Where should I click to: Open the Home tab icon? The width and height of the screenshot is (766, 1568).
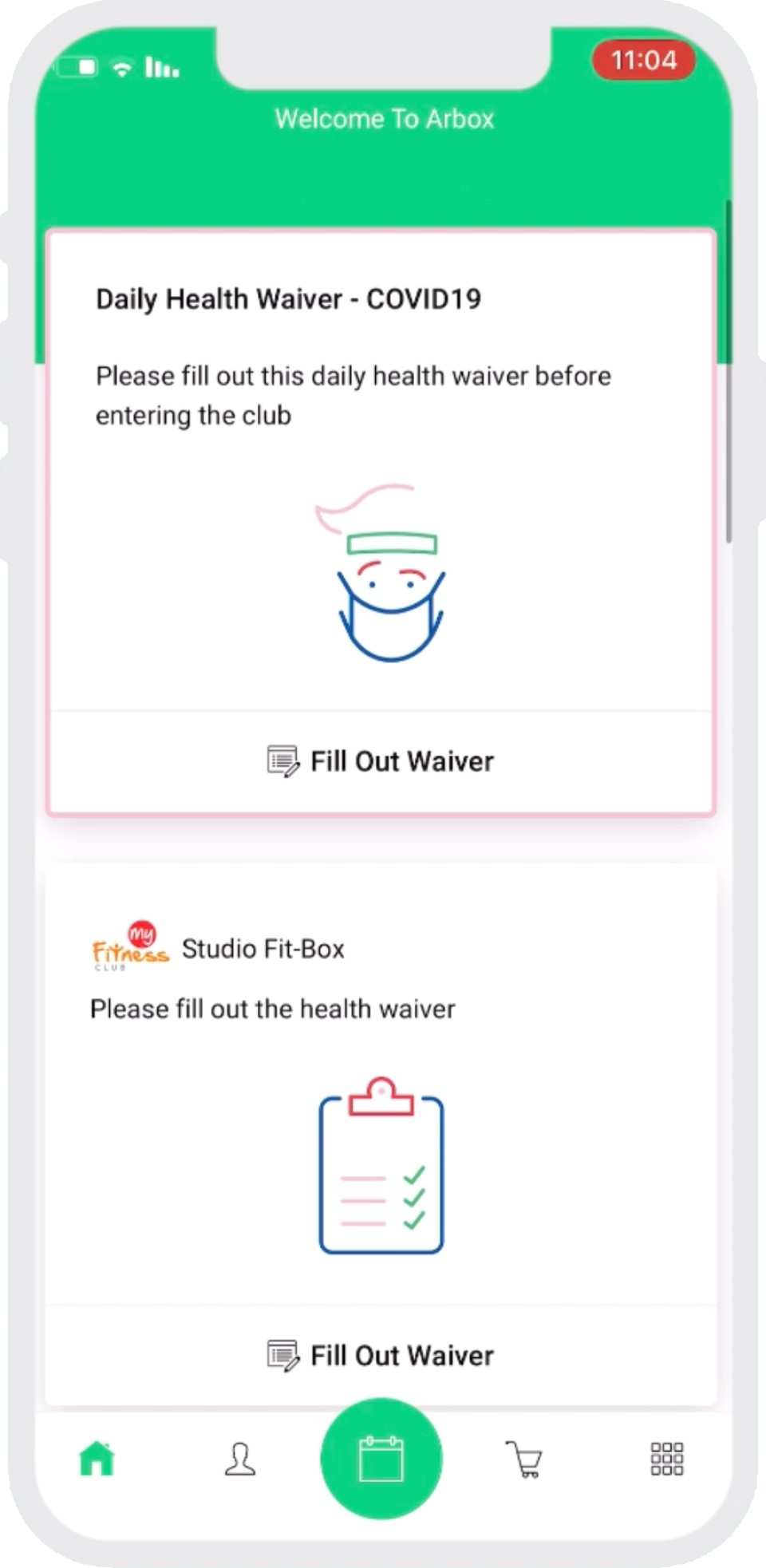coord(96,1458)
